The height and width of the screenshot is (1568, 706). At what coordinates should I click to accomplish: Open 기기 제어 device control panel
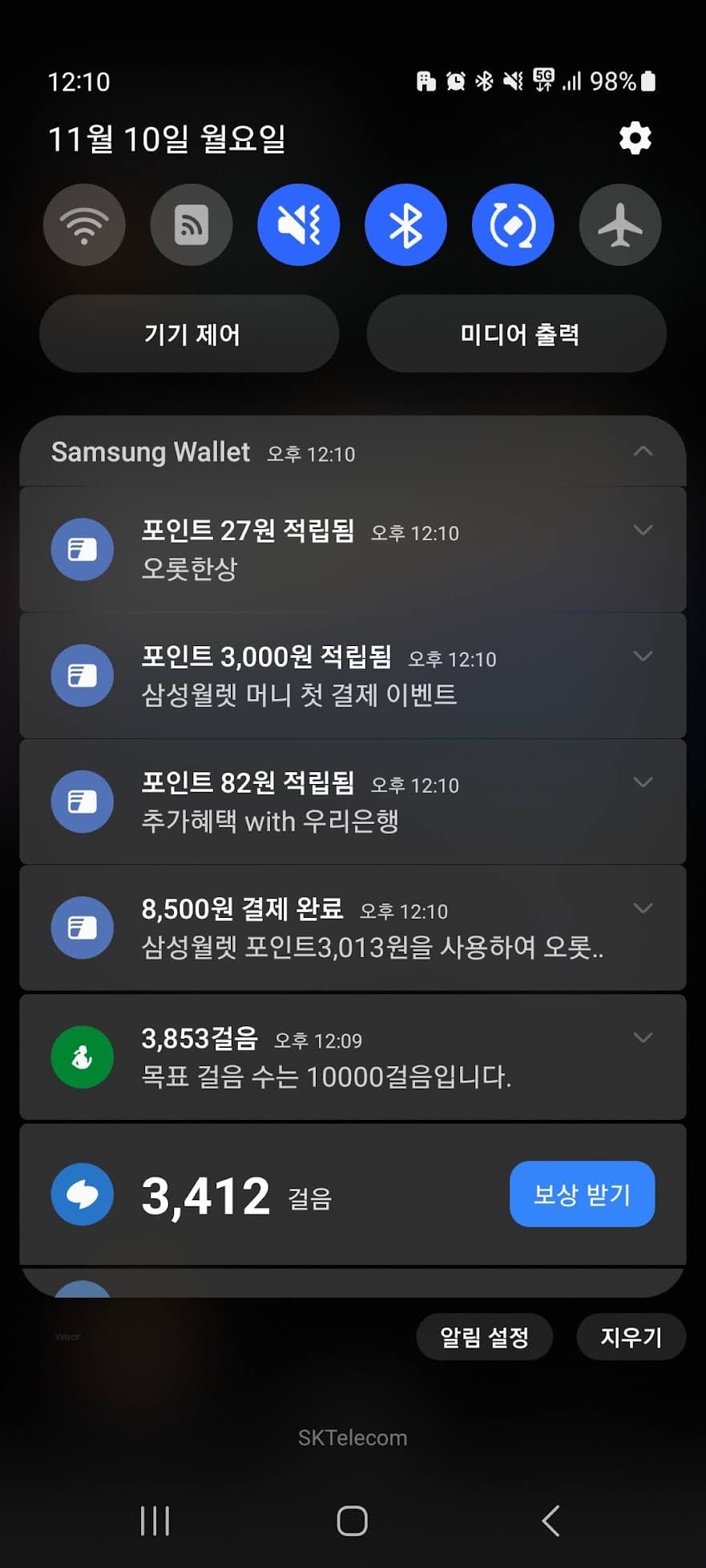[189, 333]
